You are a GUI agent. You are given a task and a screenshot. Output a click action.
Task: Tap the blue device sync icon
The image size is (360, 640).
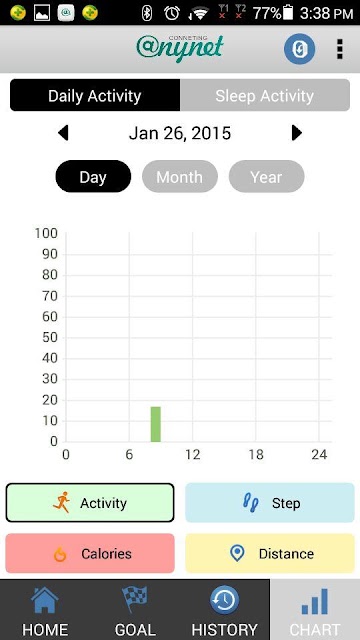click(x=299, y=49)
